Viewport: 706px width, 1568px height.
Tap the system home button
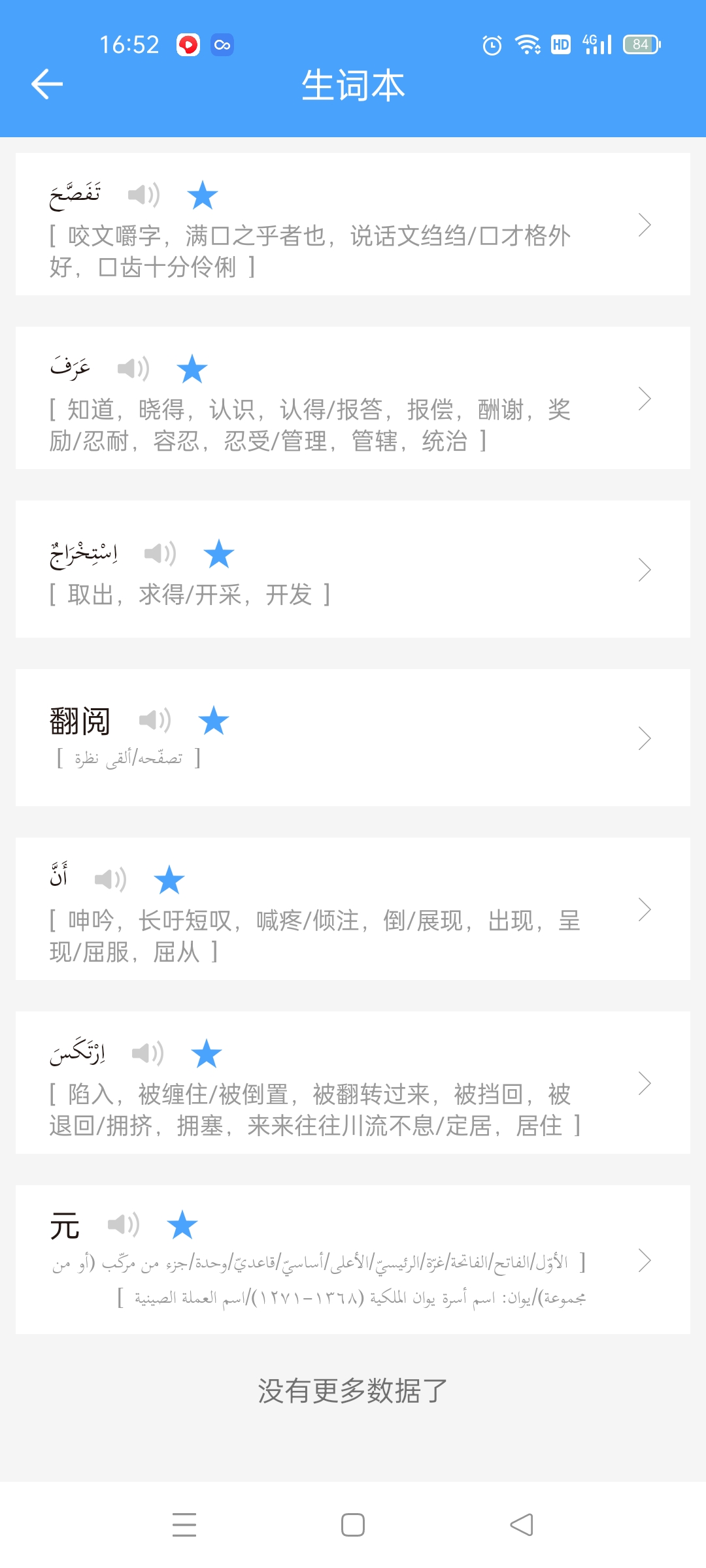pos(353,1525)
